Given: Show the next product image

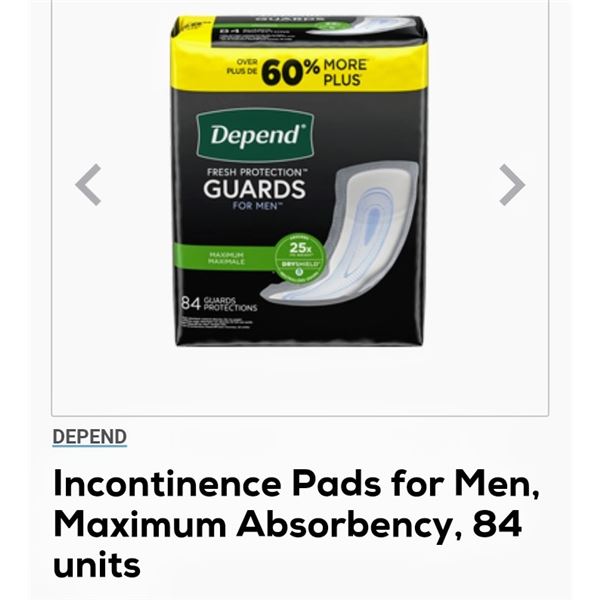Looking at the screenshot, I should tap(512, 185).
